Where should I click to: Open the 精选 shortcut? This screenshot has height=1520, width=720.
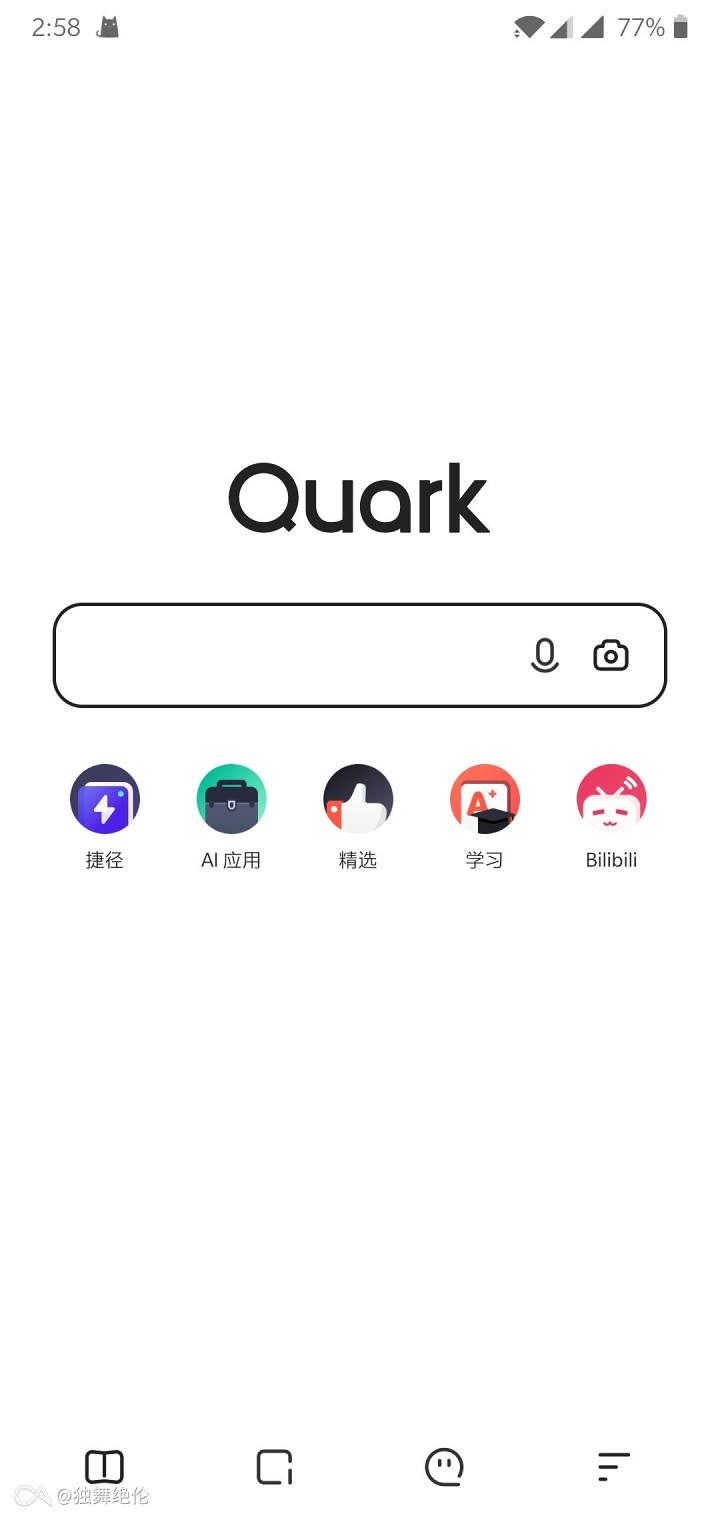point(358,799)
